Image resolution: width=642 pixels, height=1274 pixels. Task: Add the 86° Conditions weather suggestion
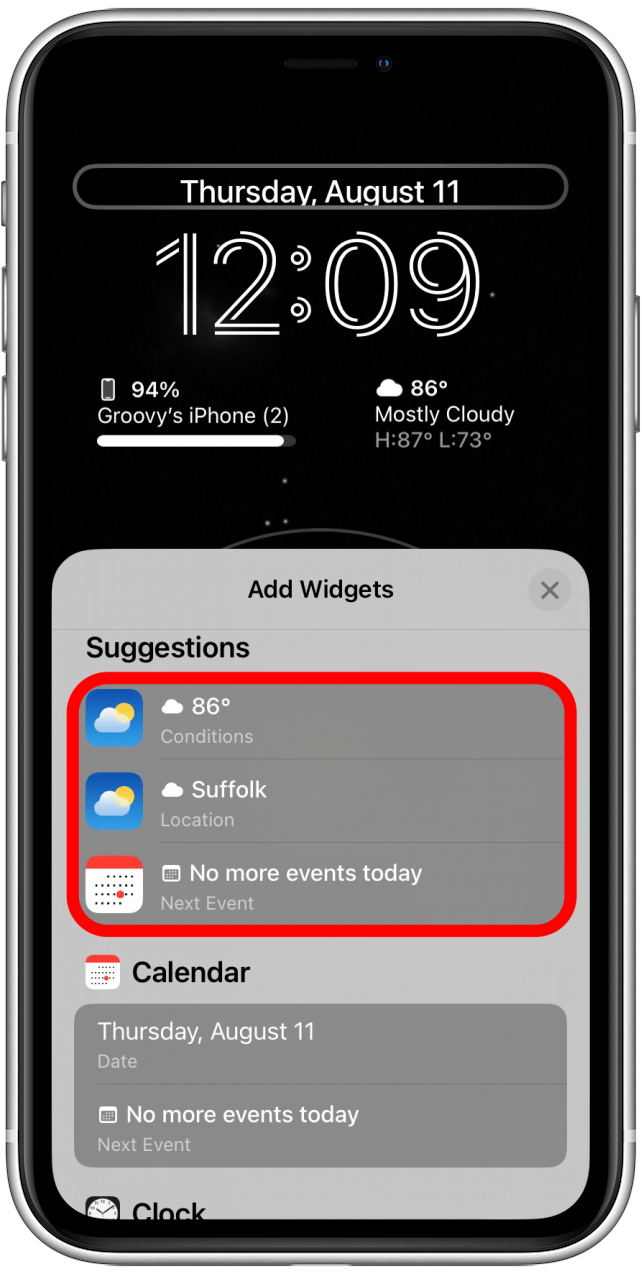[320, 719]
